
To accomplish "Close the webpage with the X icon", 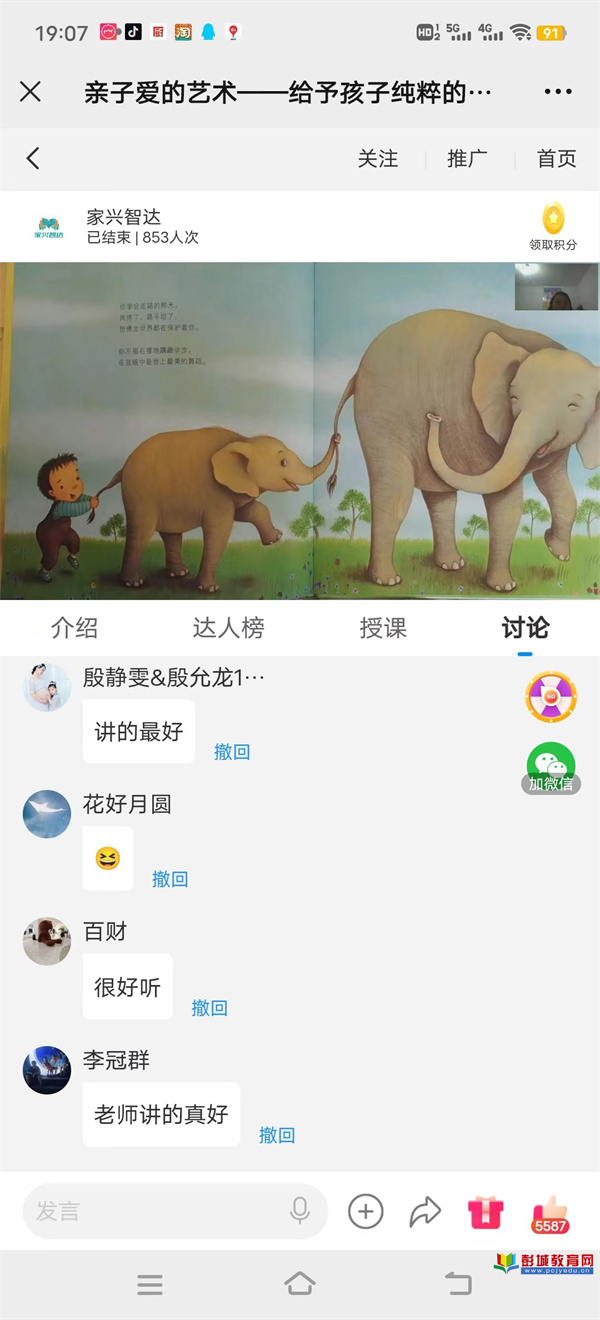I will (x=31, y=92).
